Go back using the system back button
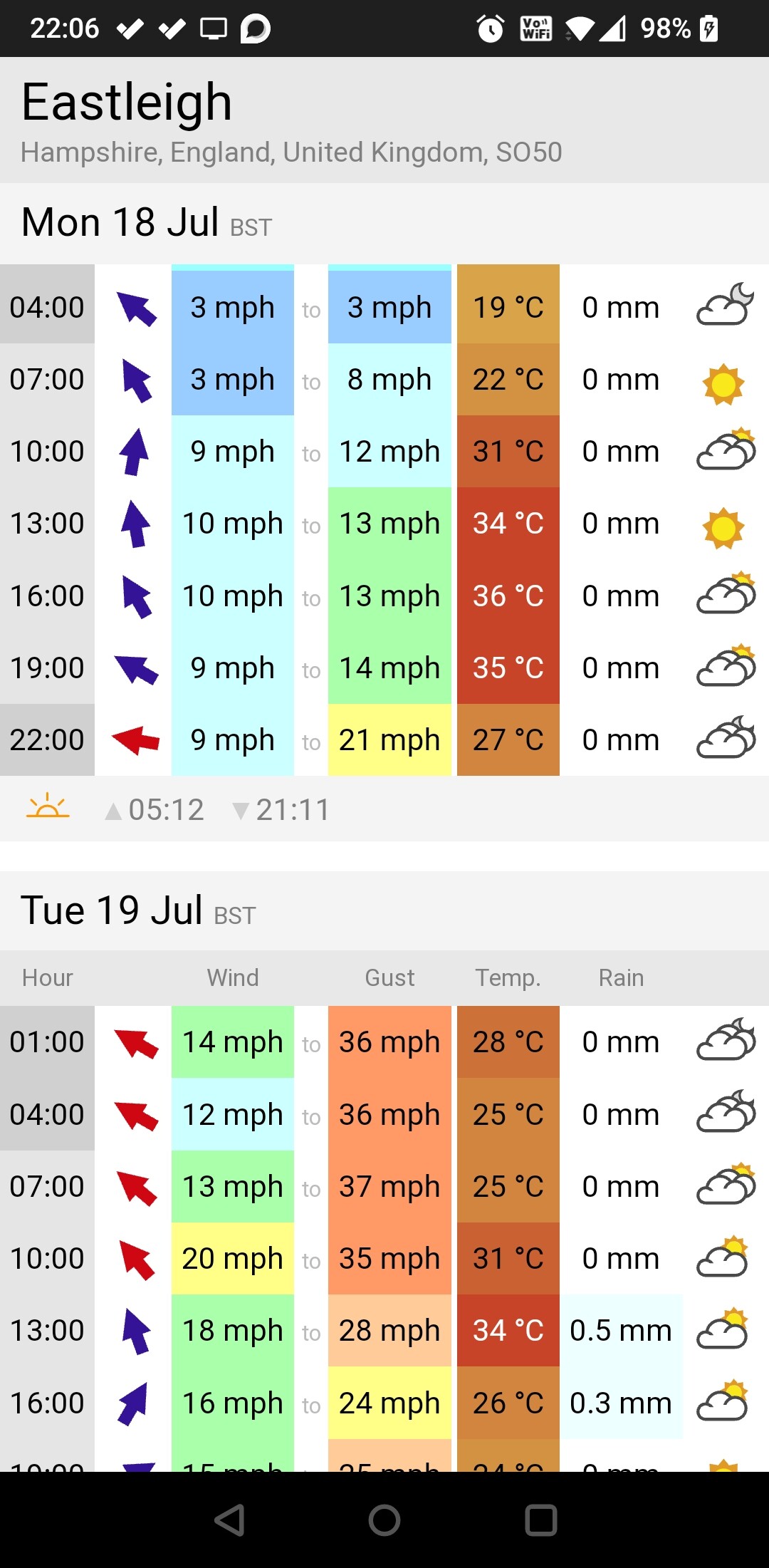Viewport: 769px width, 1568px height. 229,1520
